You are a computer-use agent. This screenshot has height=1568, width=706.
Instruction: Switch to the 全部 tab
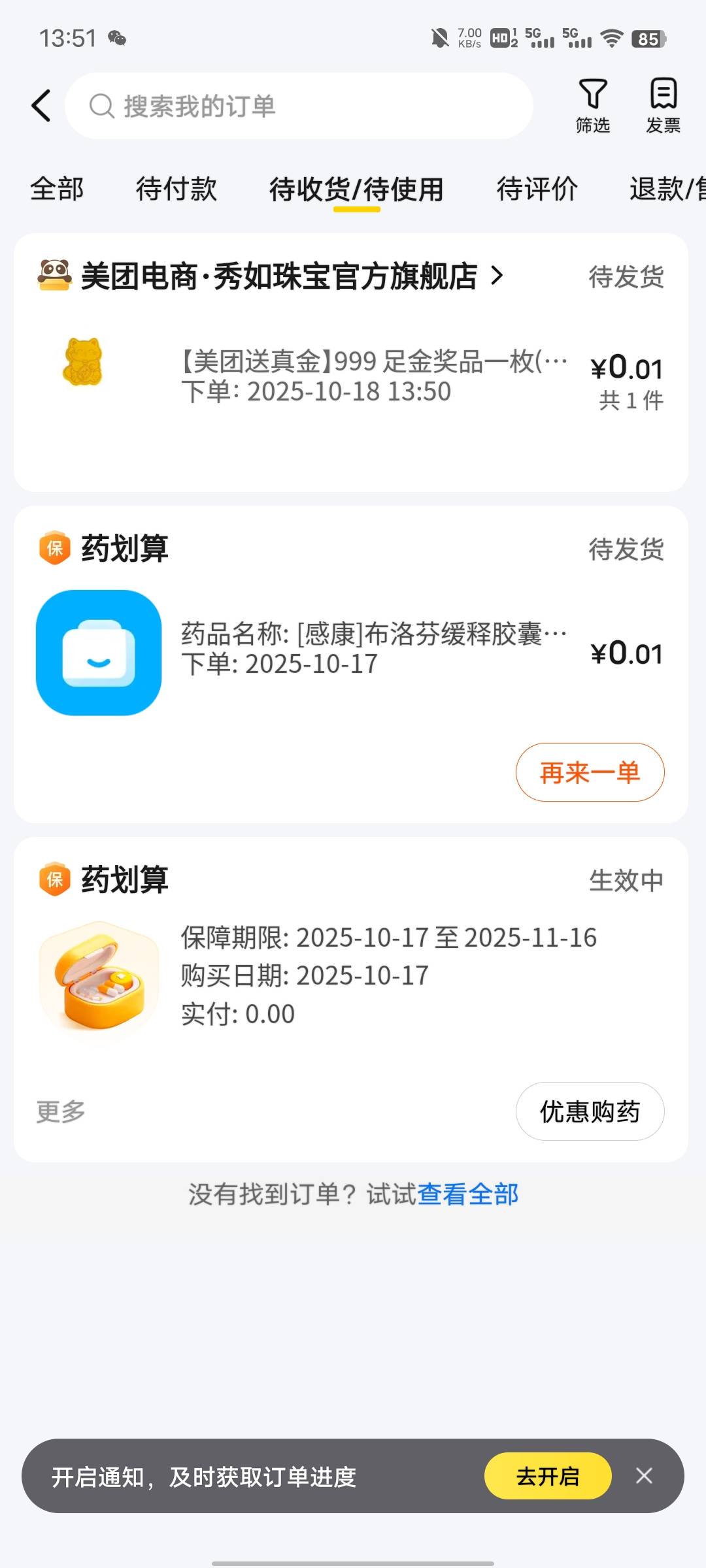[57, 189]
